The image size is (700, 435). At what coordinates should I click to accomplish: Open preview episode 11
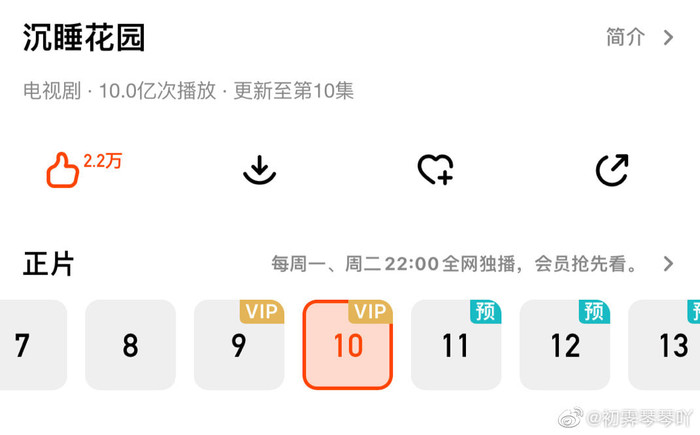pos(455,345)
